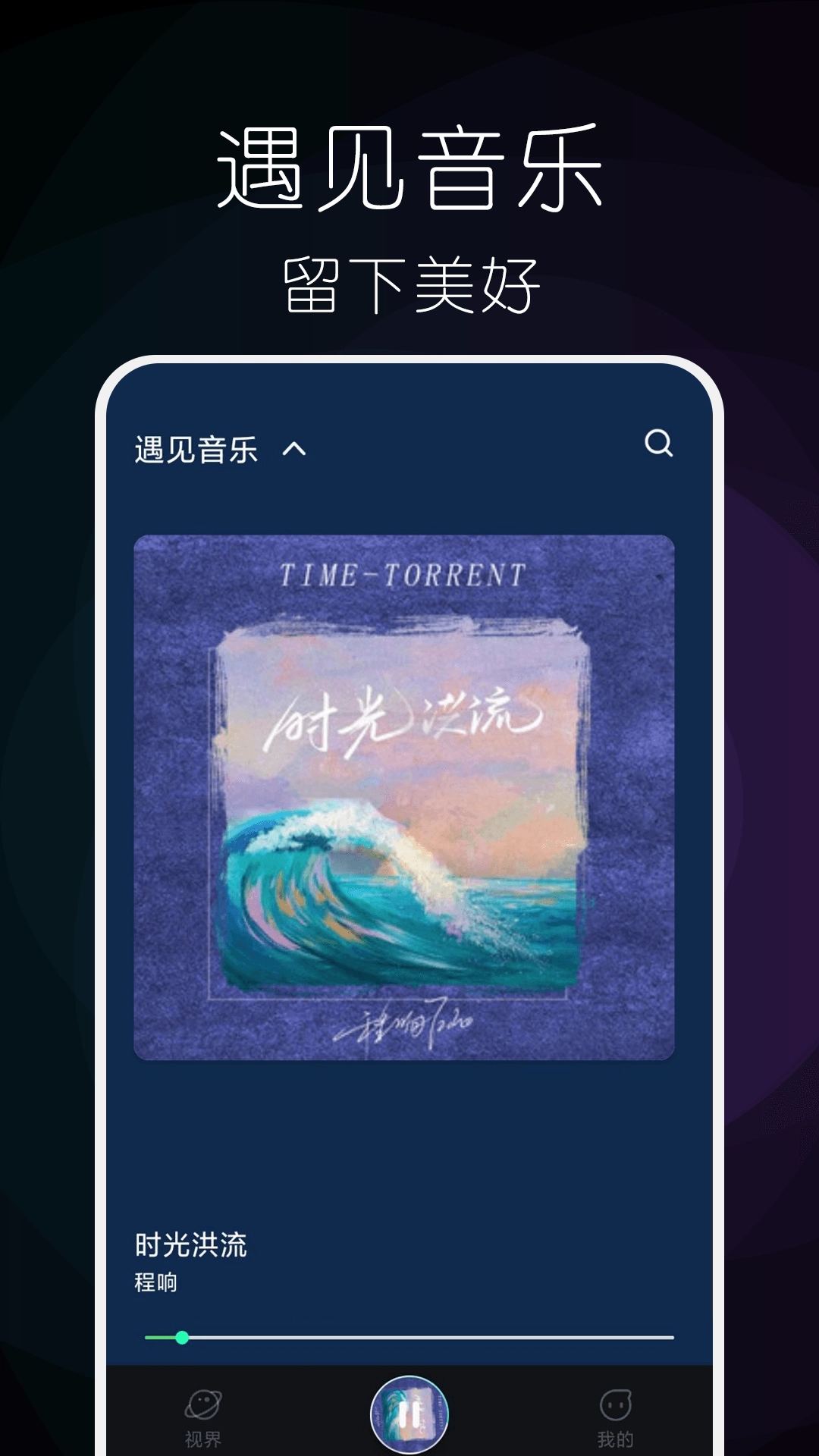Switch to the 我的 tab
Screen dimensions: 819x1456
pyautogui.click(x=616, y=1414)
